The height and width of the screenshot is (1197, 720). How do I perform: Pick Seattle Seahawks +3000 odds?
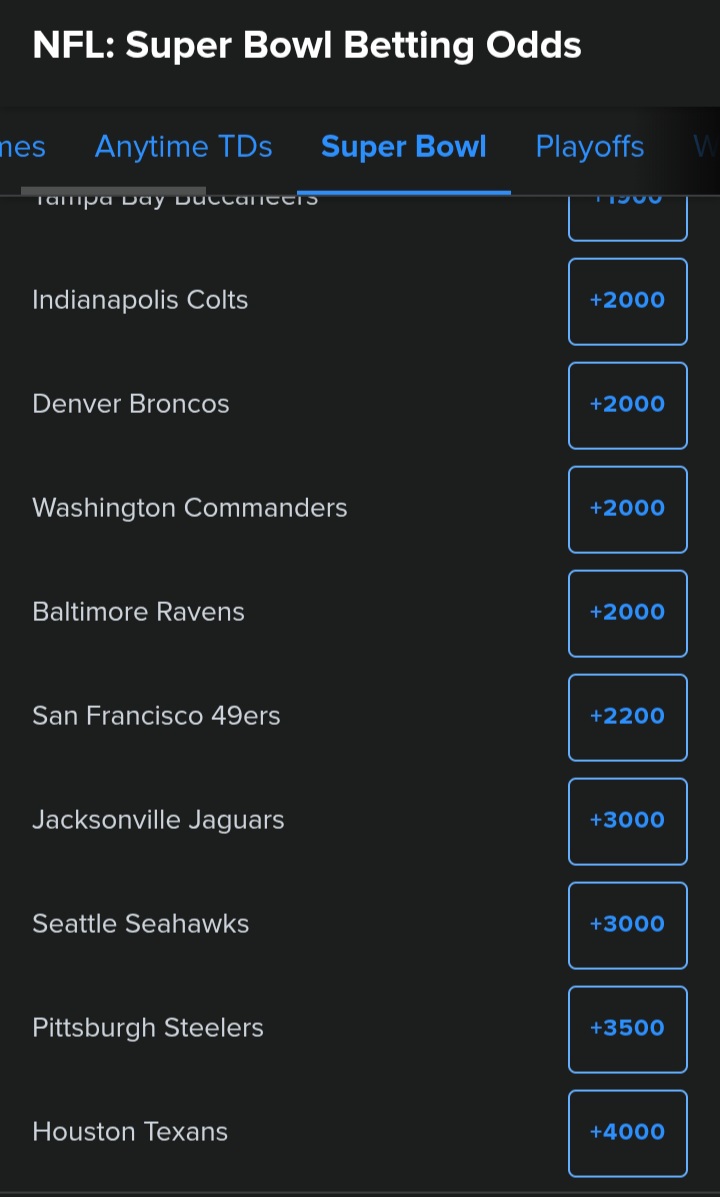628,924
